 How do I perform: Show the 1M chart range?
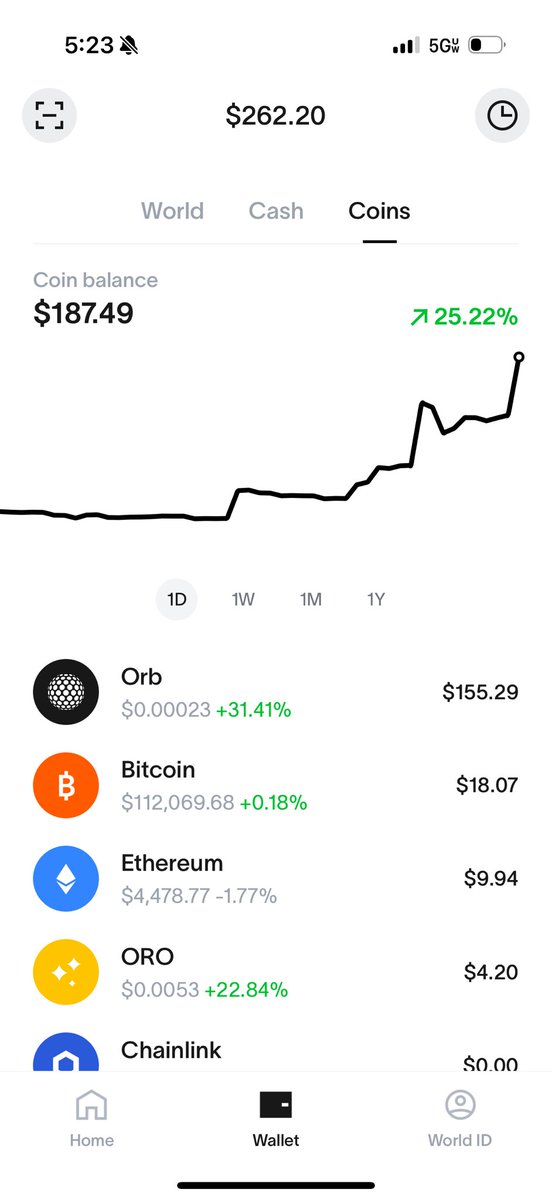pyautogui.click(x=310, y=600)
